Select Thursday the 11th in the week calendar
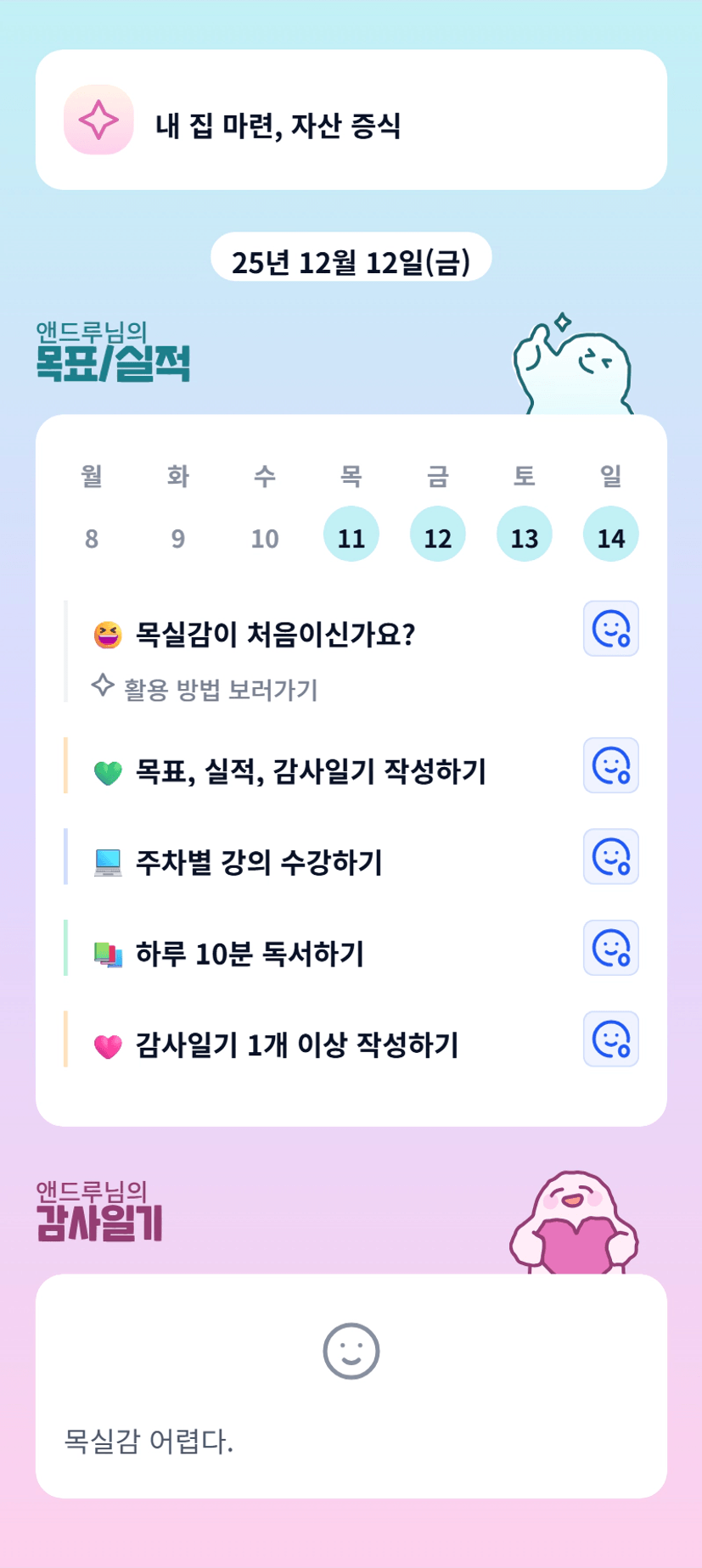 coord(351,535)
